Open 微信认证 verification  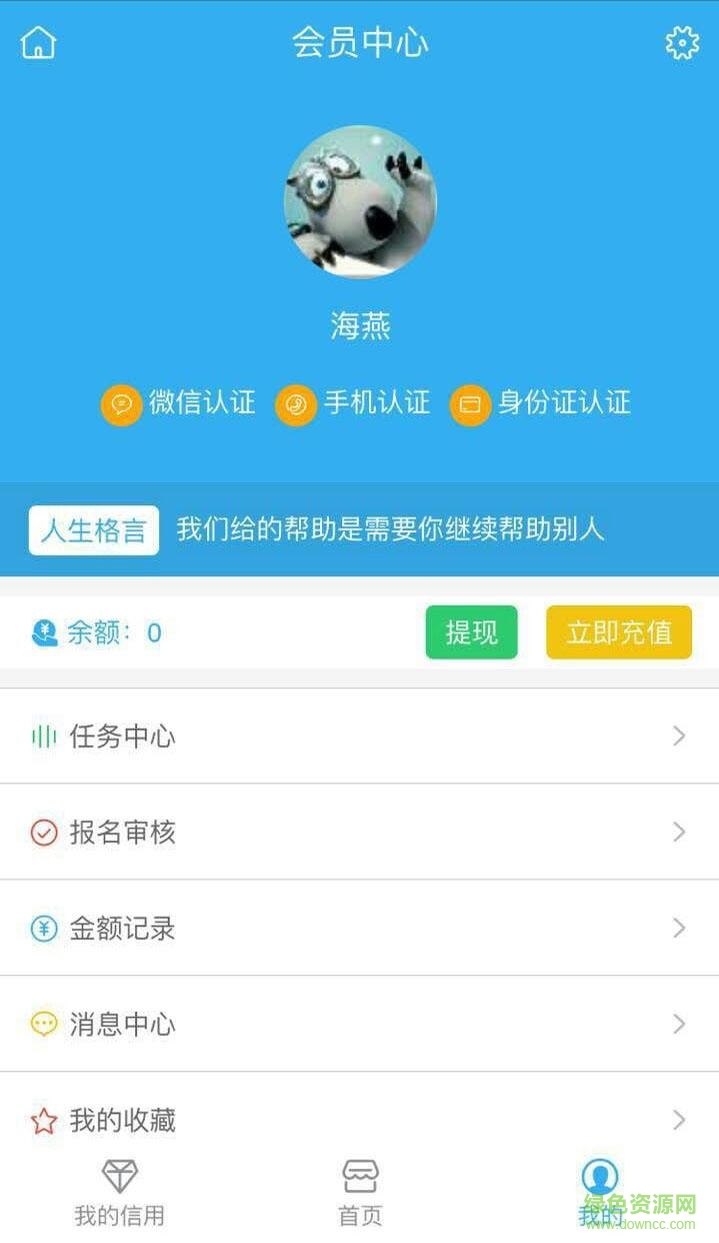coord(179,403)
